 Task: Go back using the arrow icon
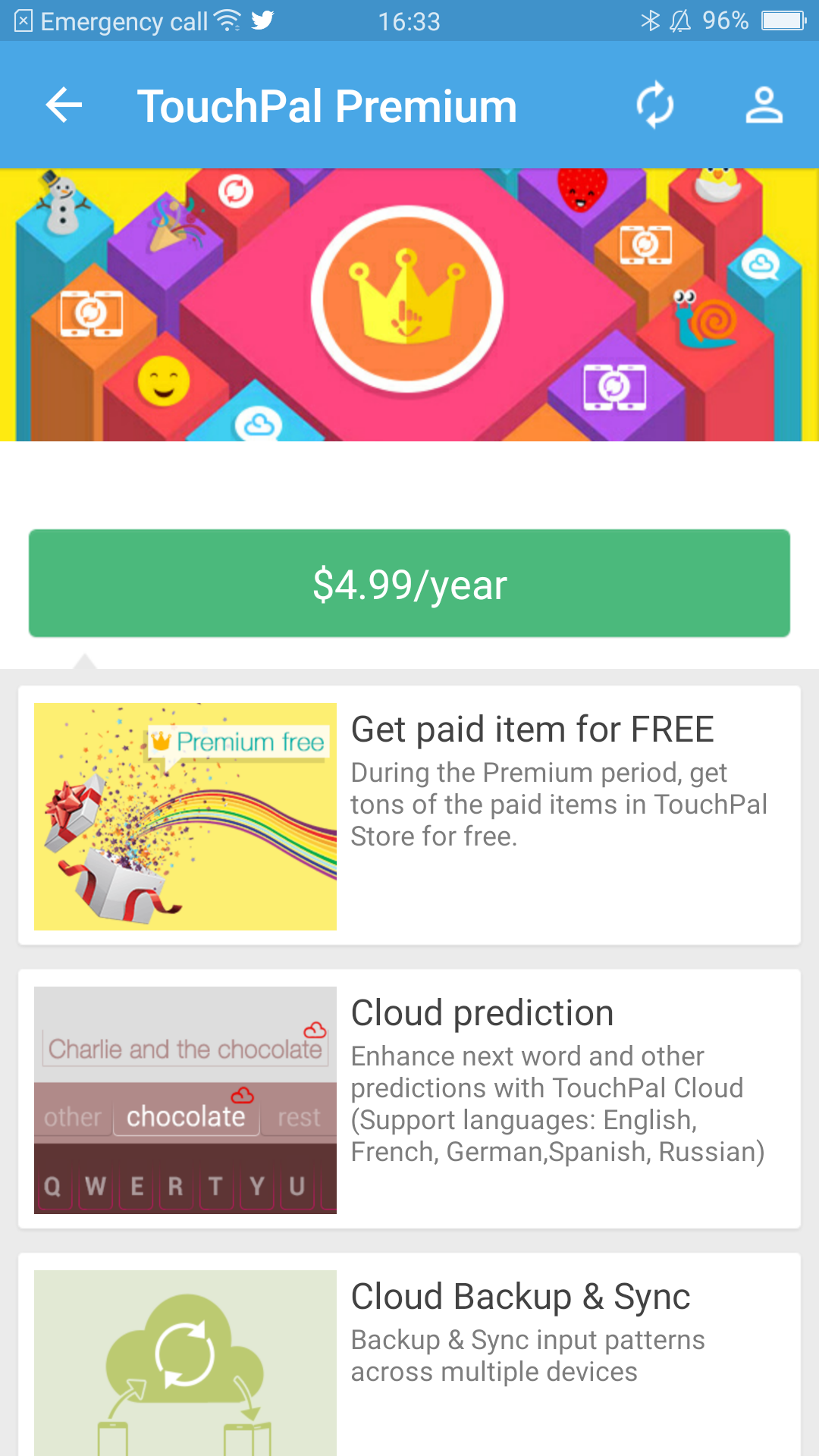point(64,105)
